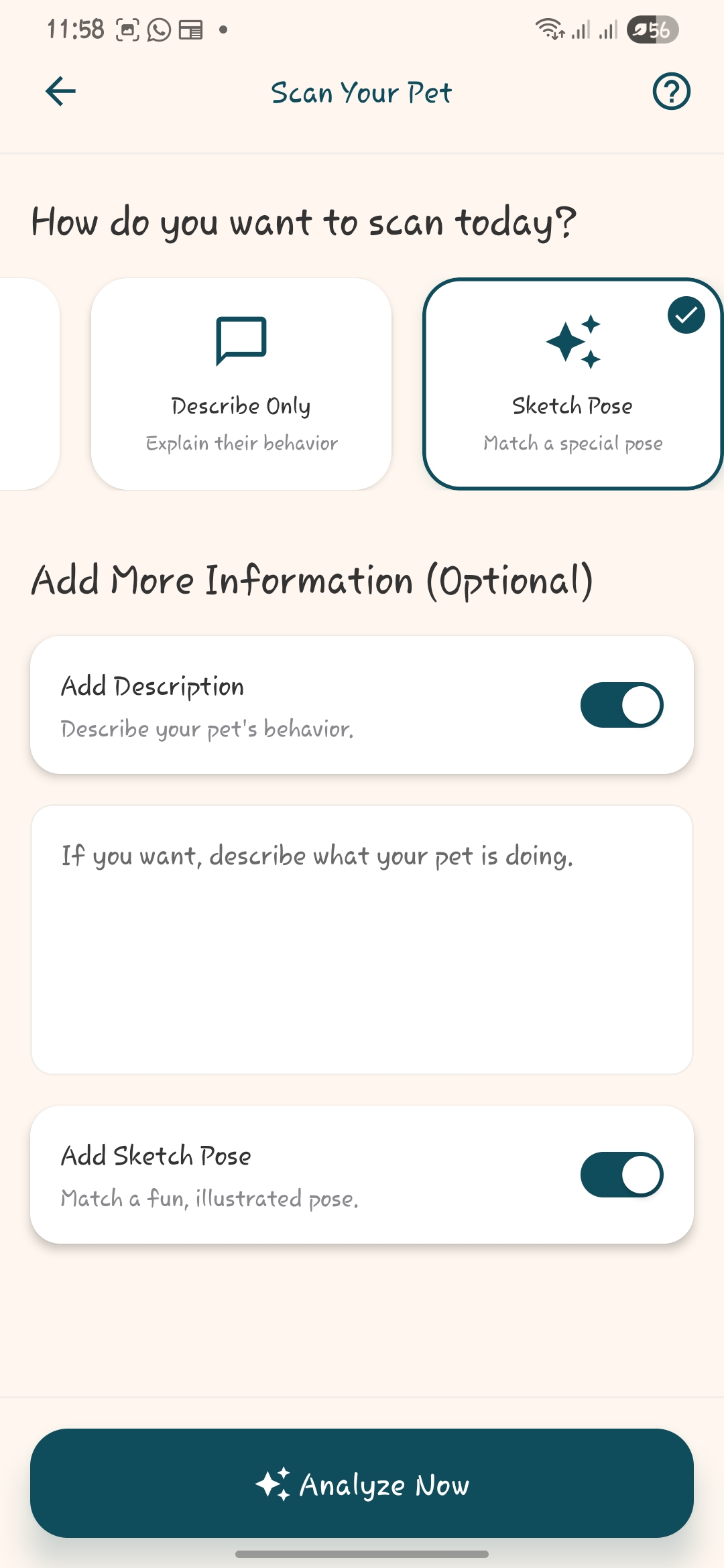Focus the pet behavior description field
Viewport: 724px width, 1568px height.
(362, 939)
